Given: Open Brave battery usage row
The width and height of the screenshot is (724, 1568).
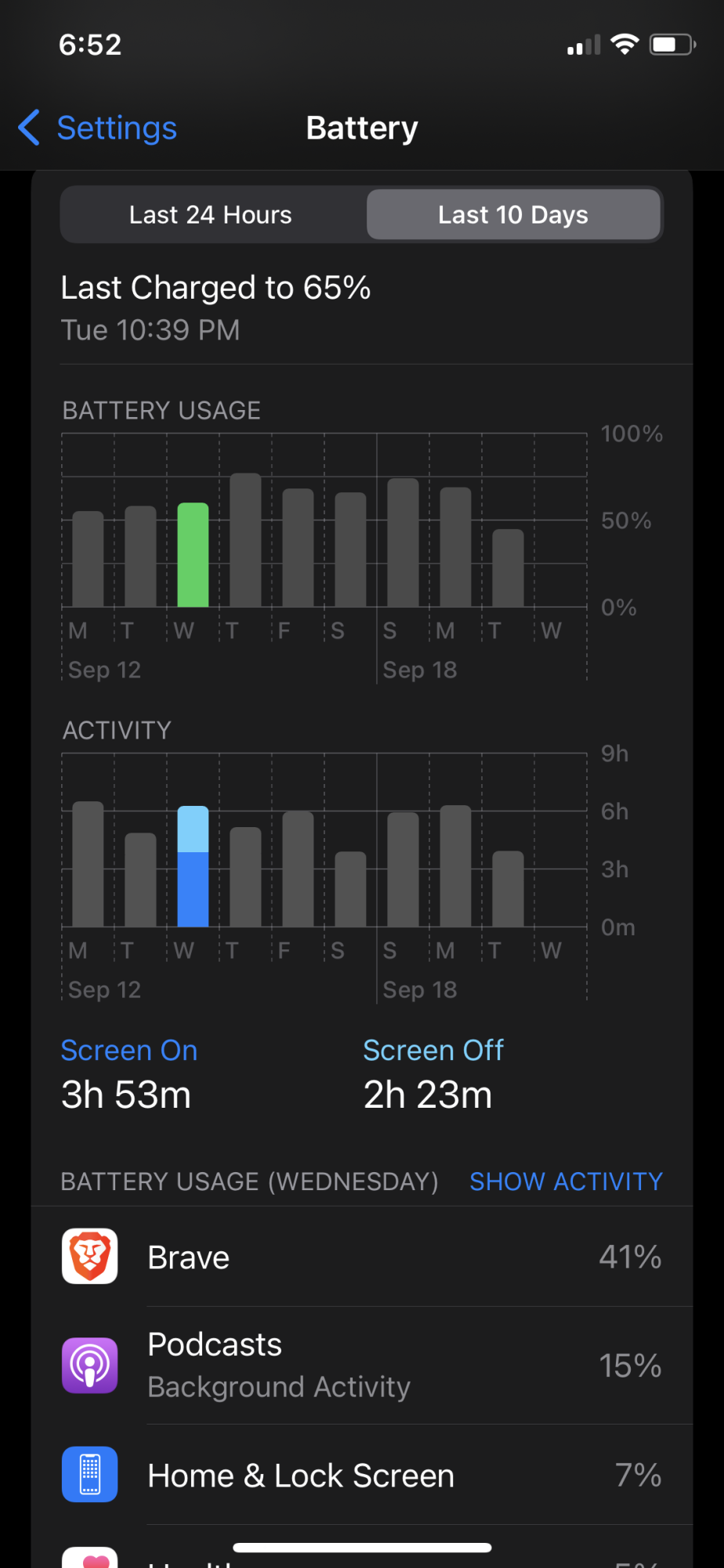Looking at the screenshot, I should 362,1257.
